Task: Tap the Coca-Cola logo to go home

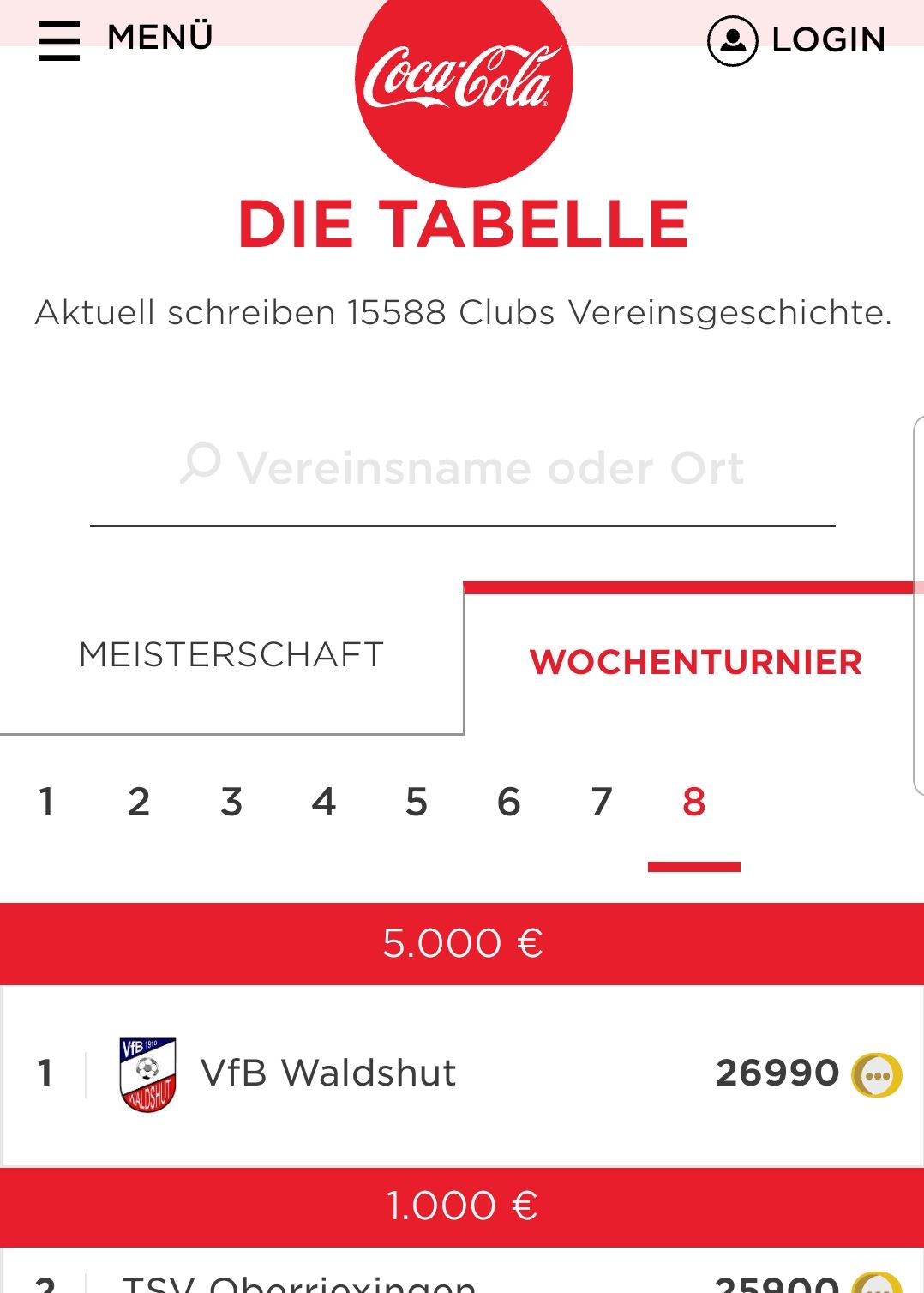Action: click(463, 83)
